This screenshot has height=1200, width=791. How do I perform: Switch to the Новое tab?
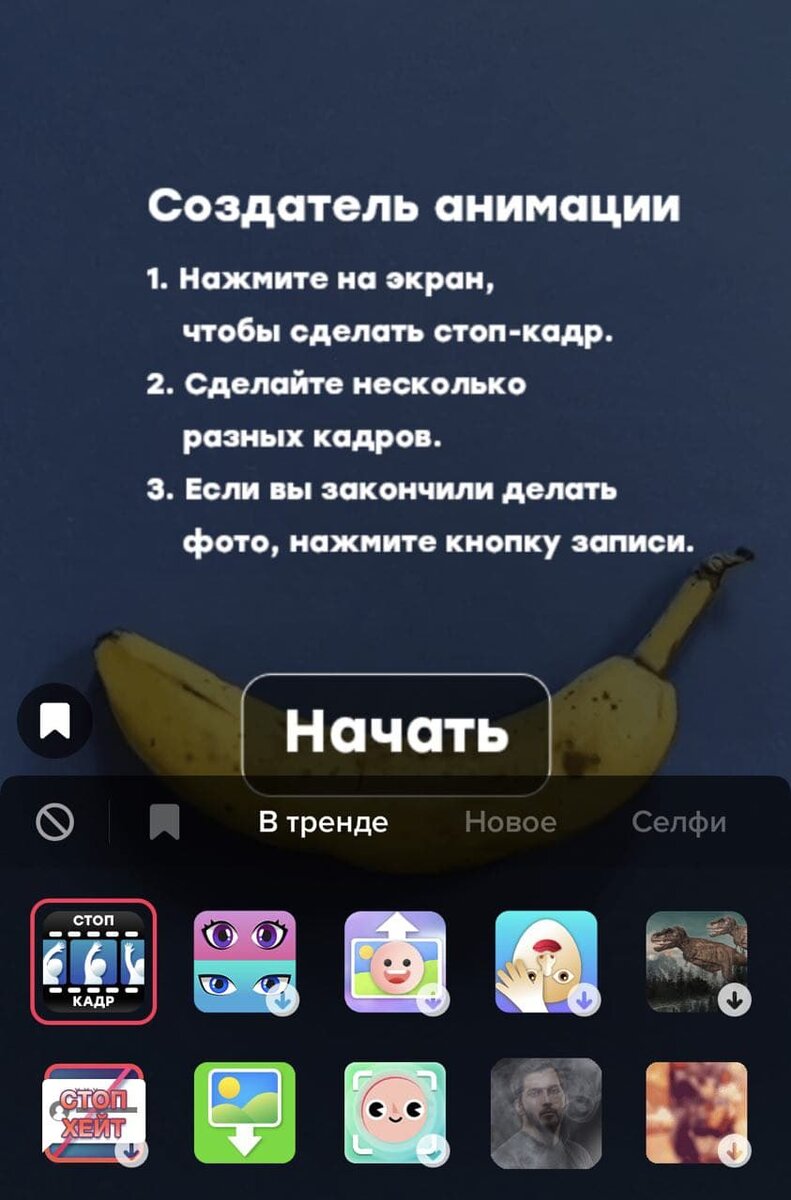(x=508, y=822)
